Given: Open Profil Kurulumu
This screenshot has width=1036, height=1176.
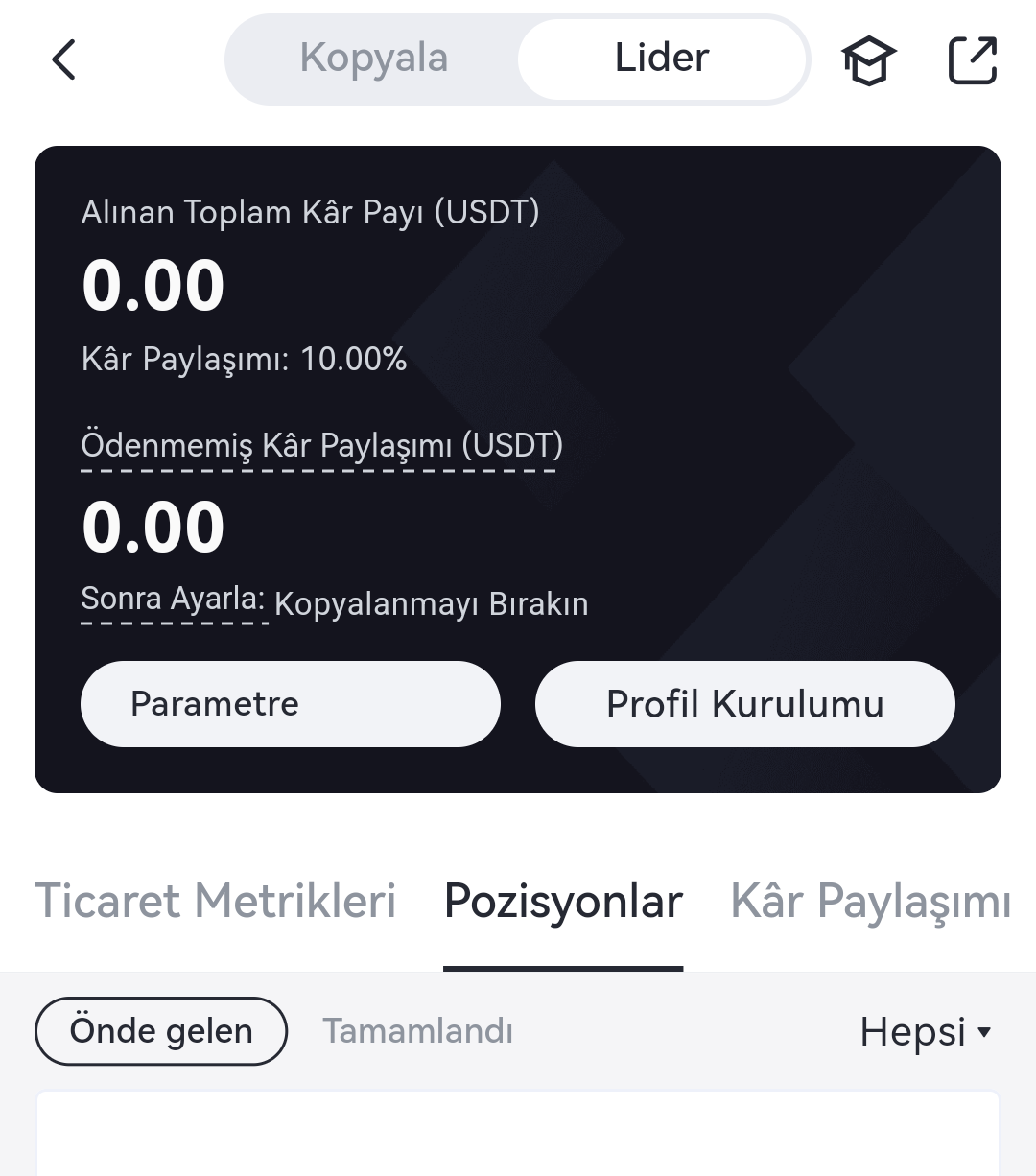Looking at the screenshot, I should point(744,704).
